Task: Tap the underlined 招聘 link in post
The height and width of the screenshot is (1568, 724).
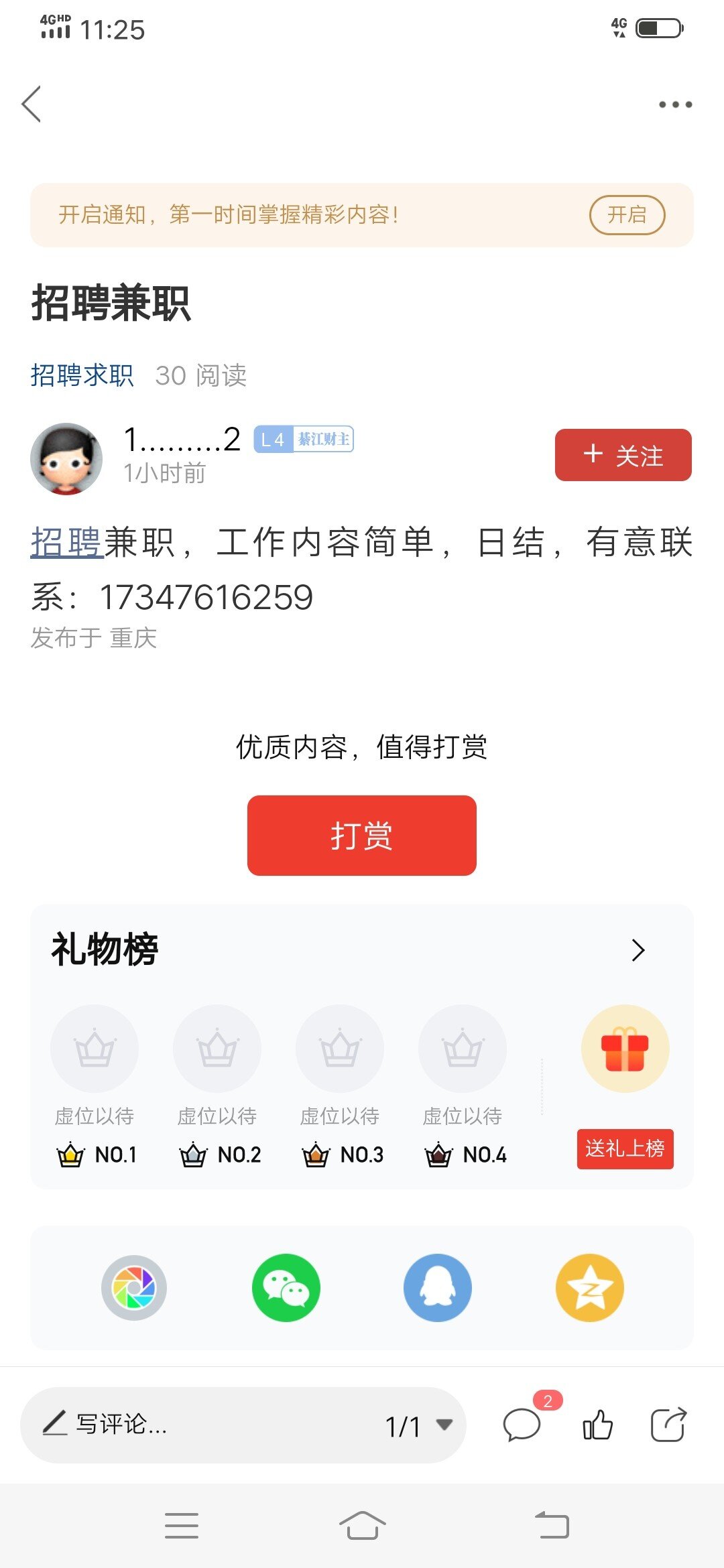Action: tap(66, 542)
